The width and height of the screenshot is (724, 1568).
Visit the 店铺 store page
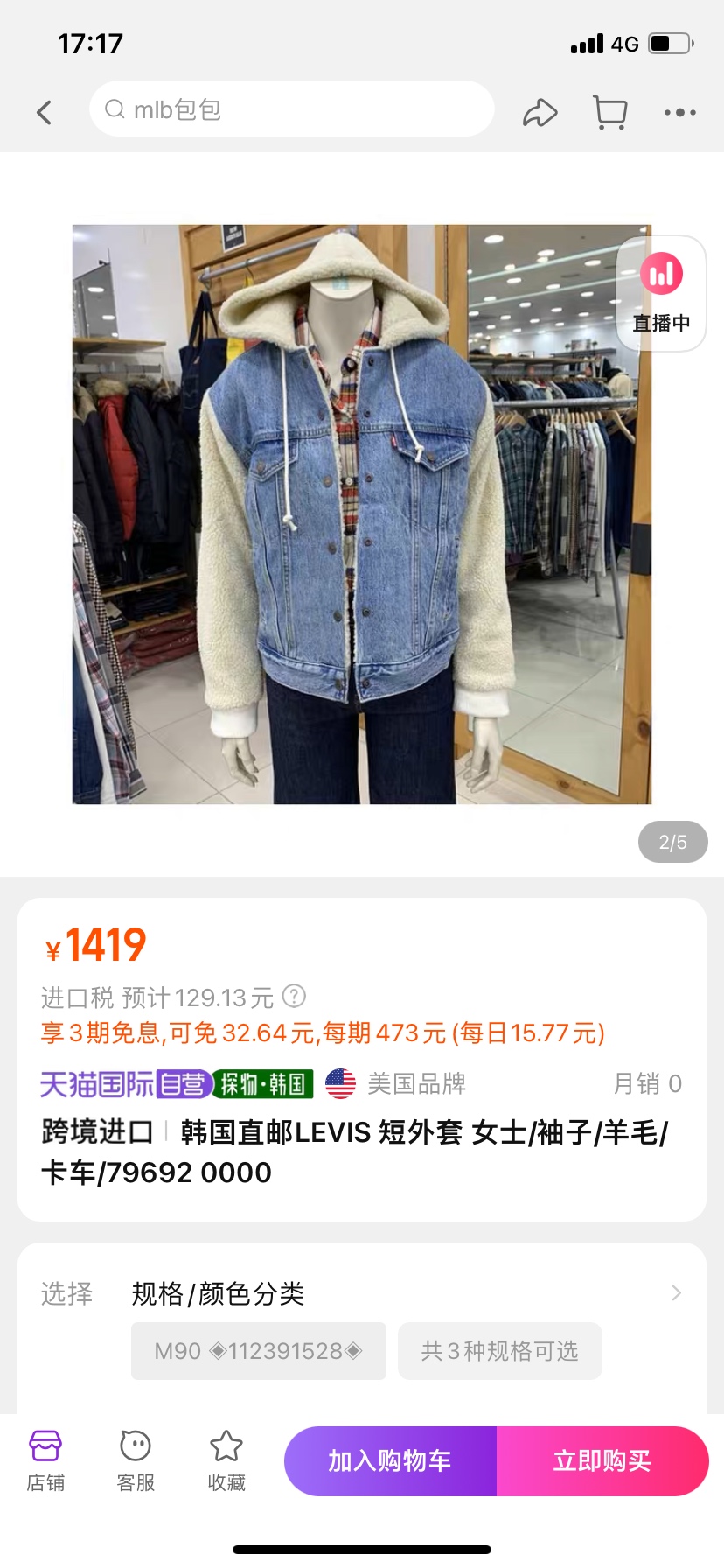(45, 1460)
